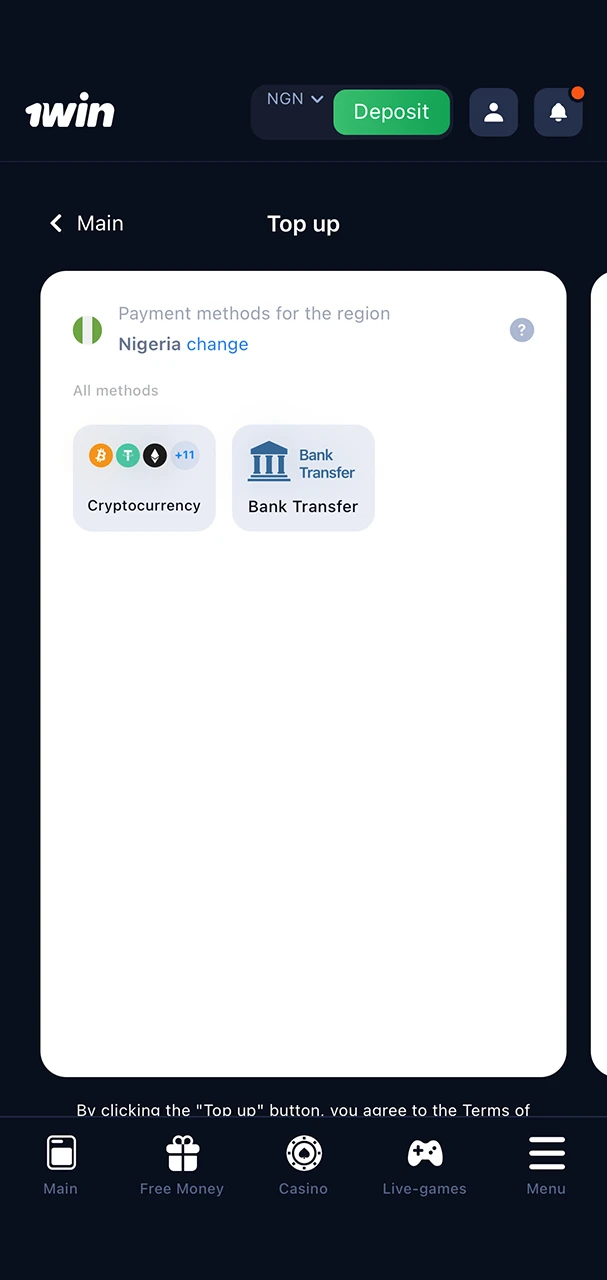Open the Menu tab

coord(546,1166)
